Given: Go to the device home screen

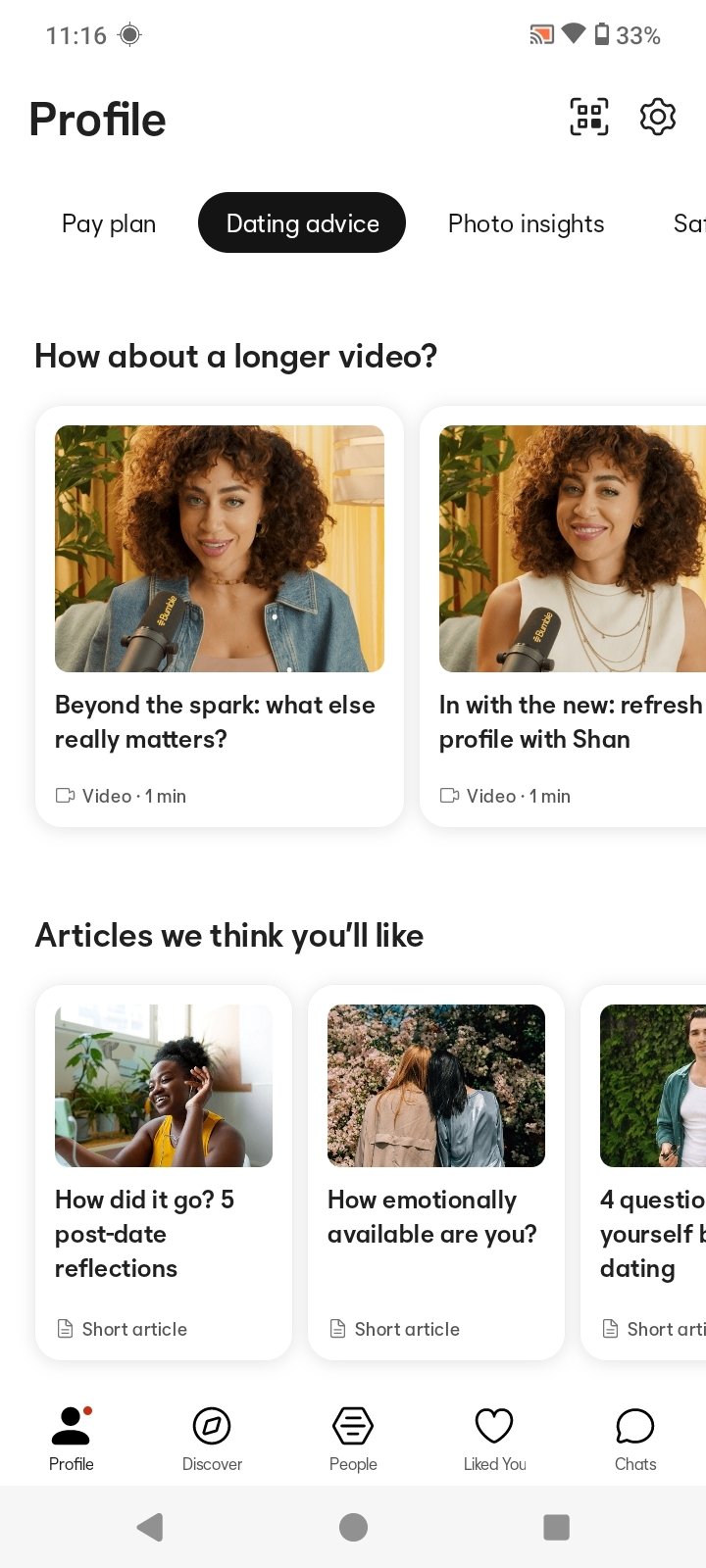Looking at the screenshot, I should coord(353,1527).
